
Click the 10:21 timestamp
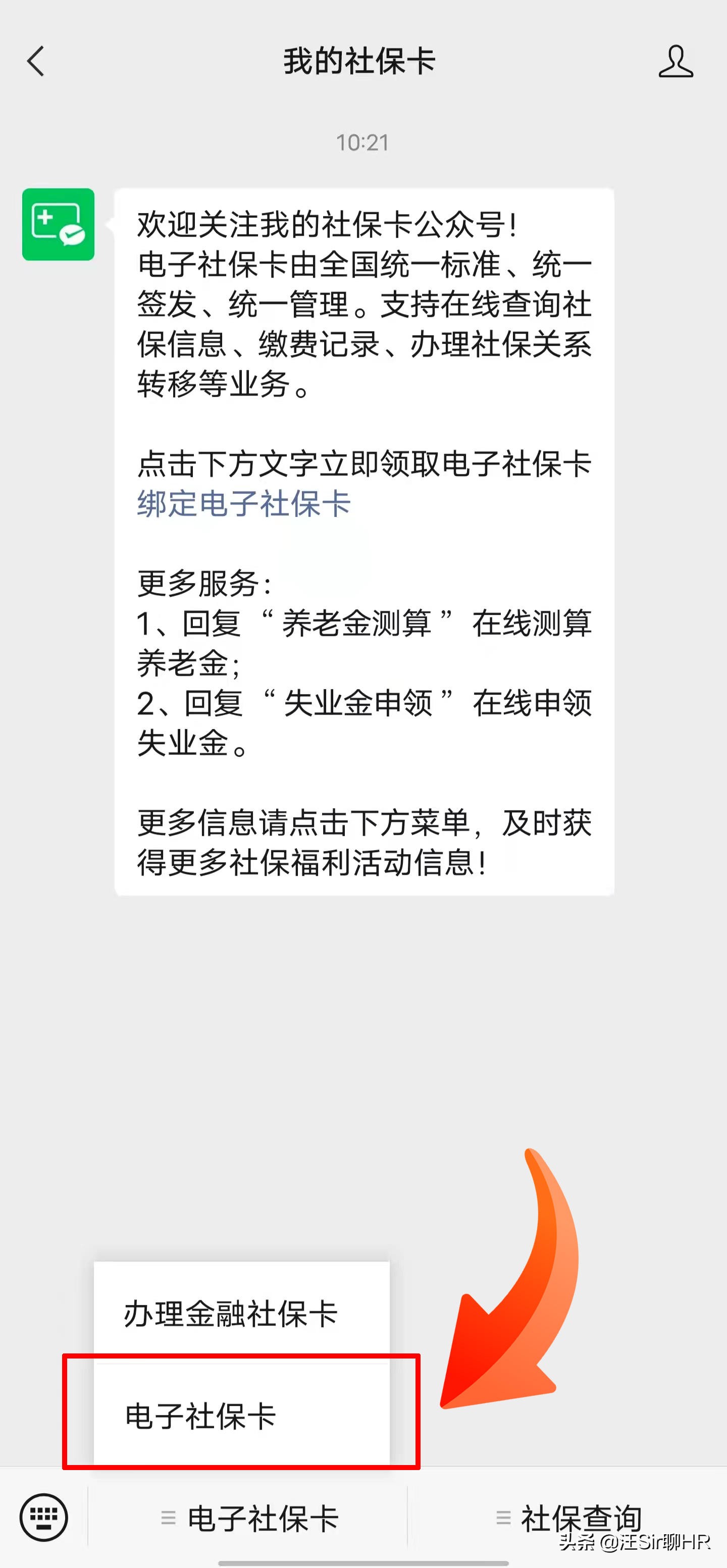(x=363, y=143)
